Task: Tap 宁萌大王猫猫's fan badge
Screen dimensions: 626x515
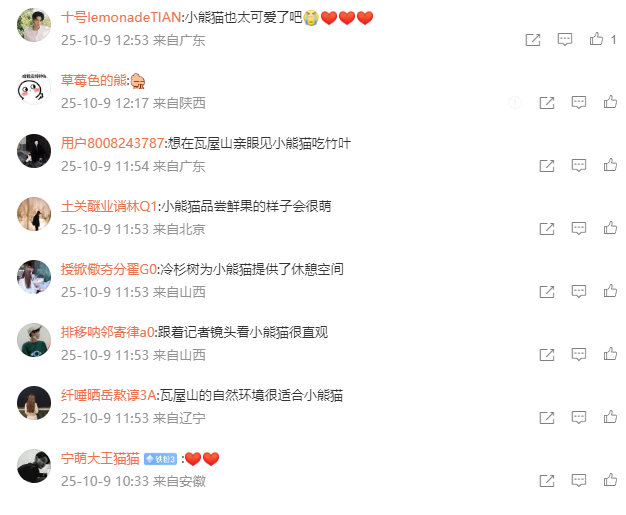Action: 160,459
